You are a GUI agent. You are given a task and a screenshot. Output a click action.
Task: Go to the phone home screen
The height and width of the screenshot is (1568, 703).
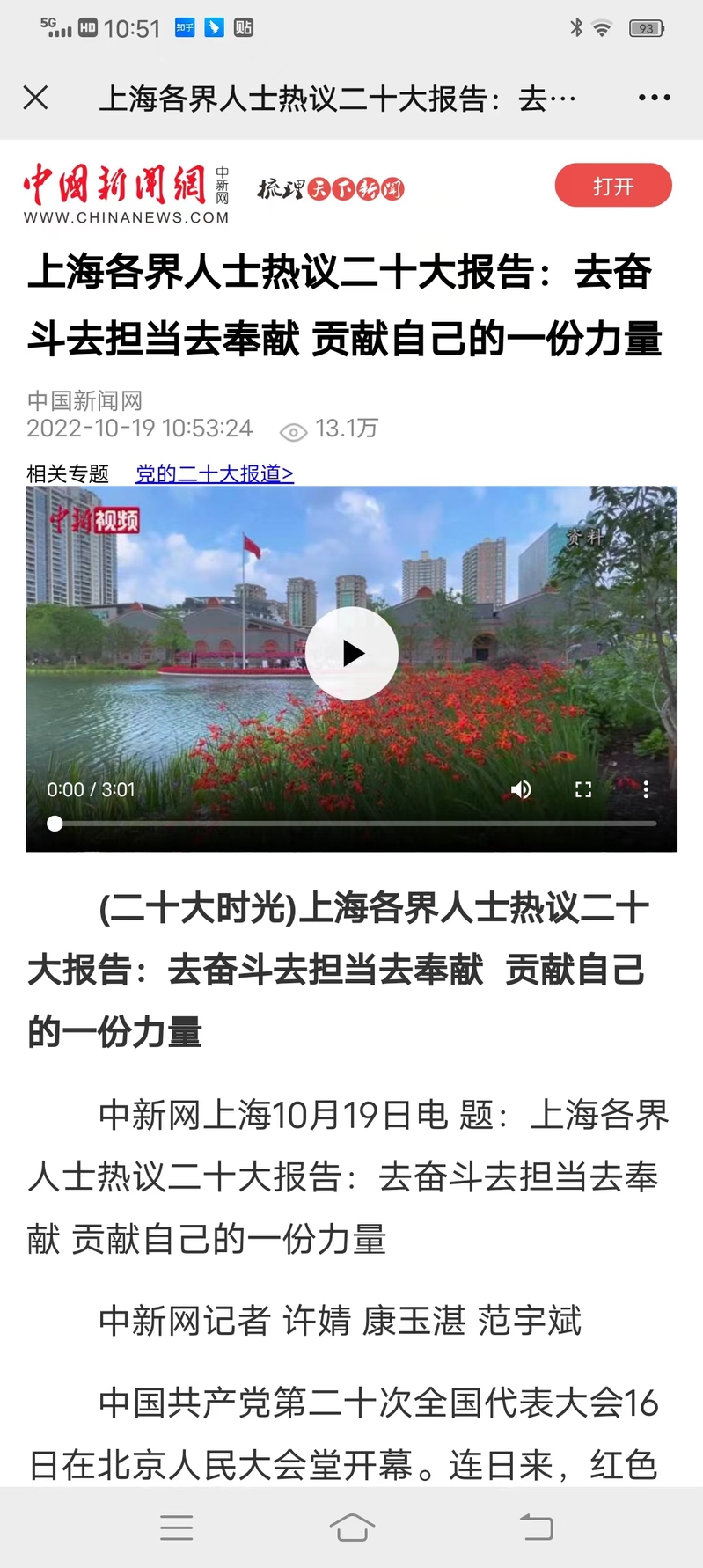[x=352, y=1528]
